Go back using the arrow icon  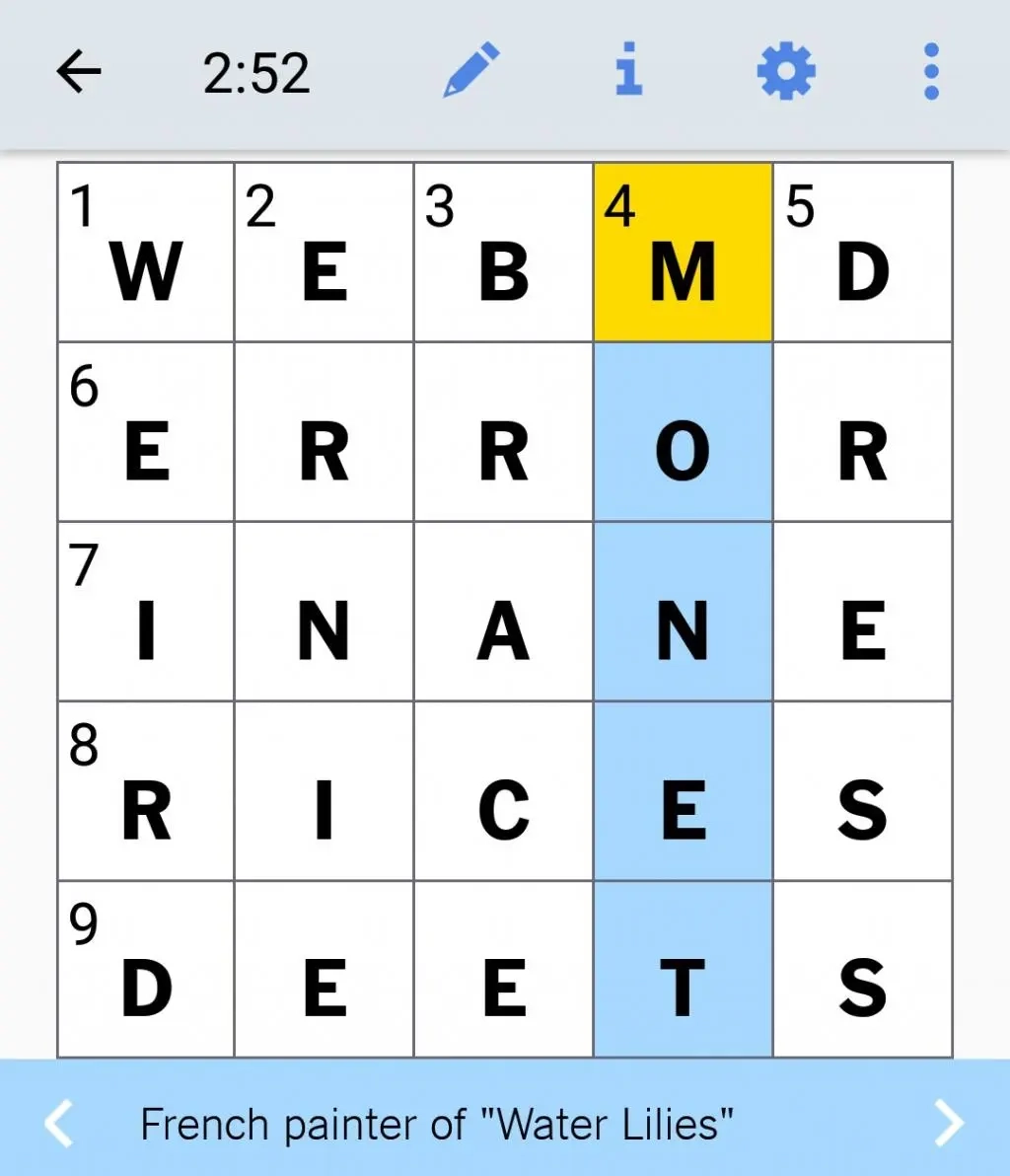pos(79,72)
